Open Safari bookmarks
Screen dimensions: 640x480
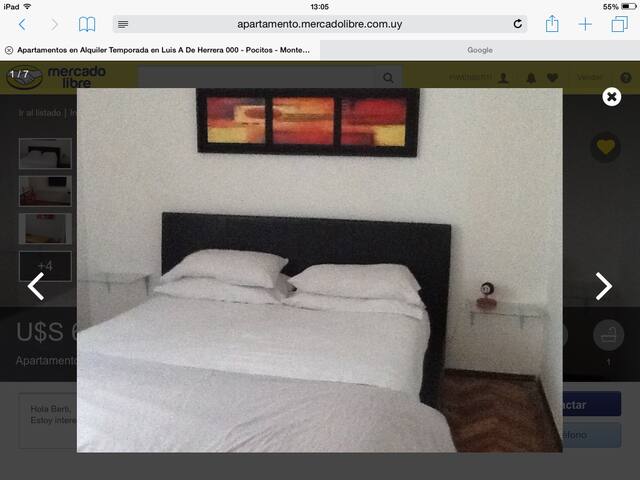[87, 24]
